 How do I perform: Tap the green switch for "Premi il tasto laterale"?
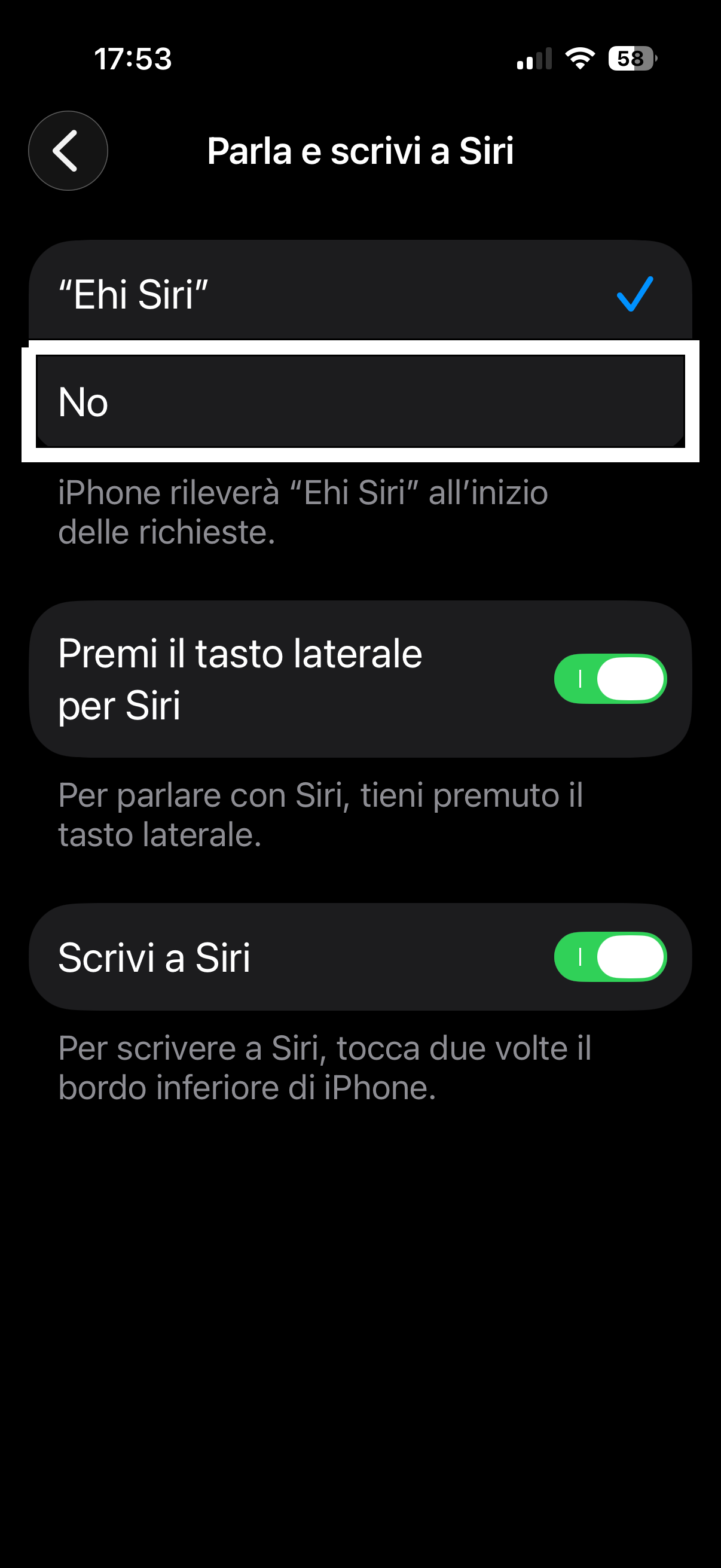tap(612, 680)
